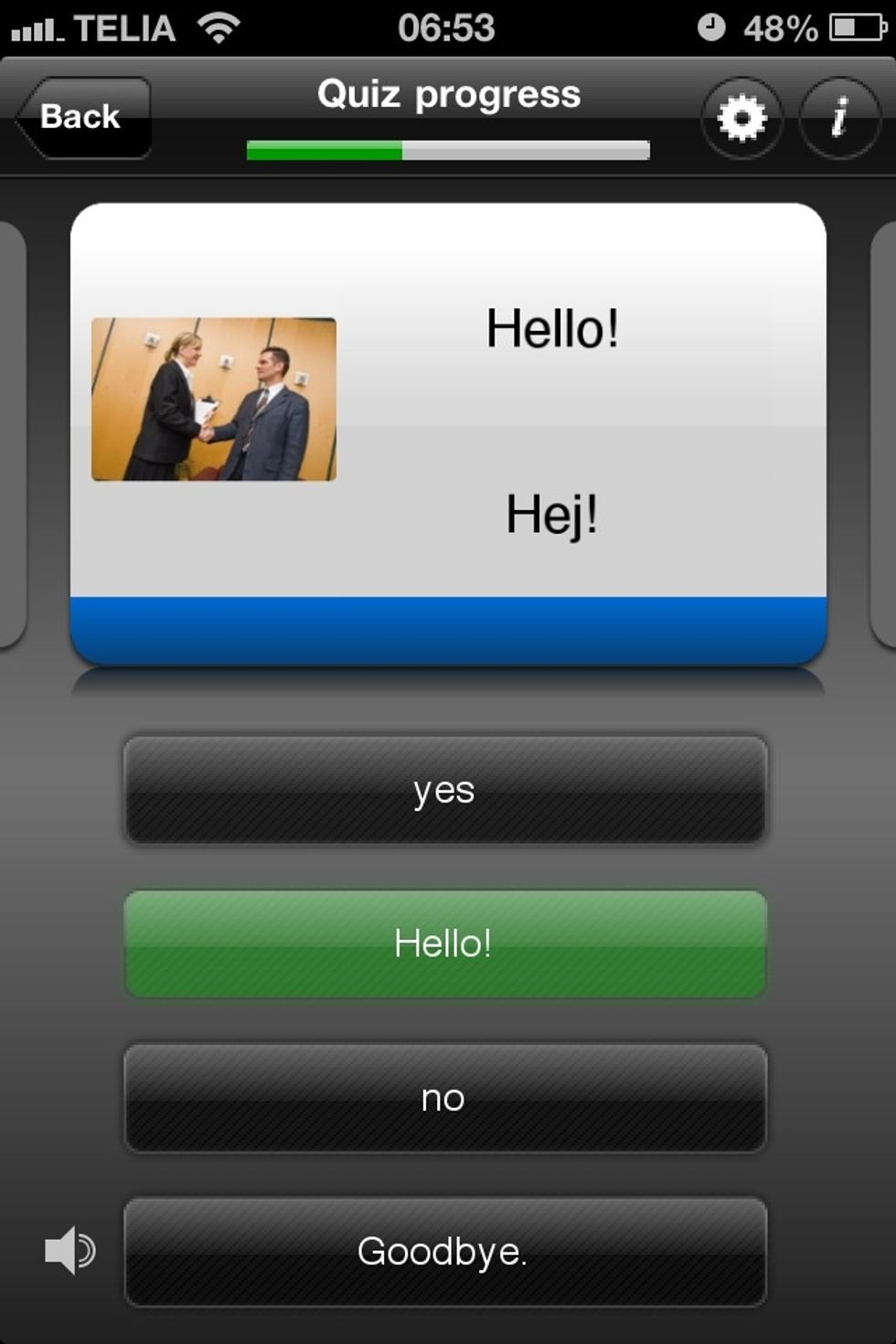The width and height of the screenshot is (896, 1344).
Task: Pick the 'no' answer
Action: coord(444,1097)
